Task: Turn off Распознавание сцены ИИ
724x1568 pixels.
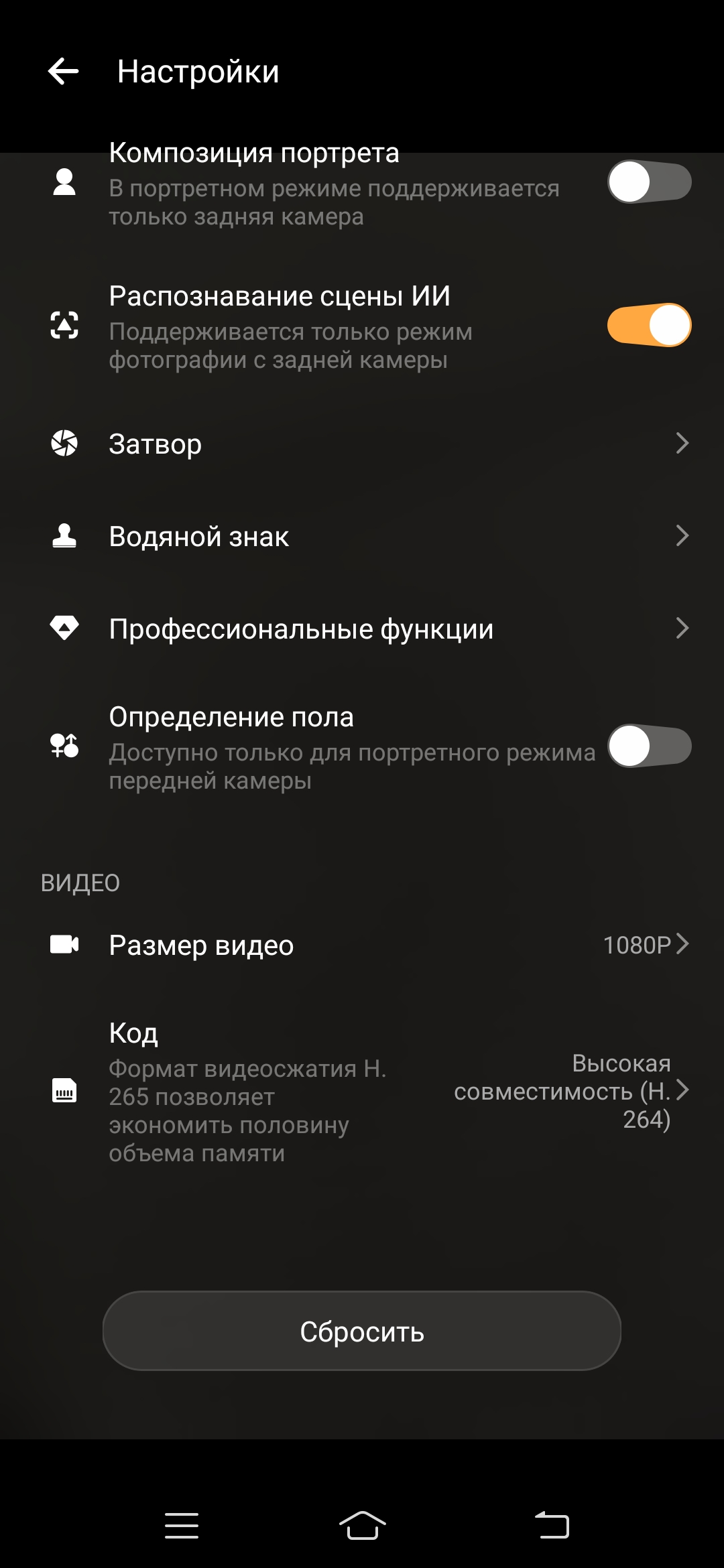Action: (x=649, y=325)
